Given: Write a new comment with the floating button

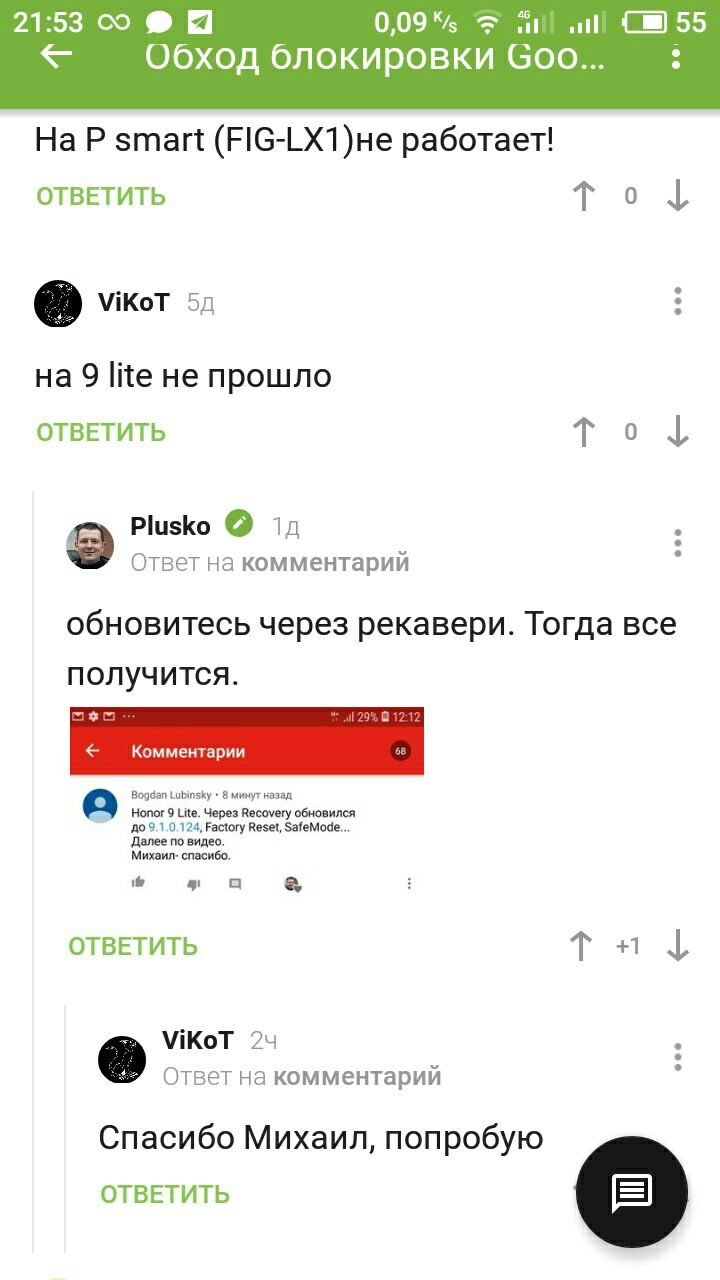Looking at the screenshot, I should (x=632, y=1192).
